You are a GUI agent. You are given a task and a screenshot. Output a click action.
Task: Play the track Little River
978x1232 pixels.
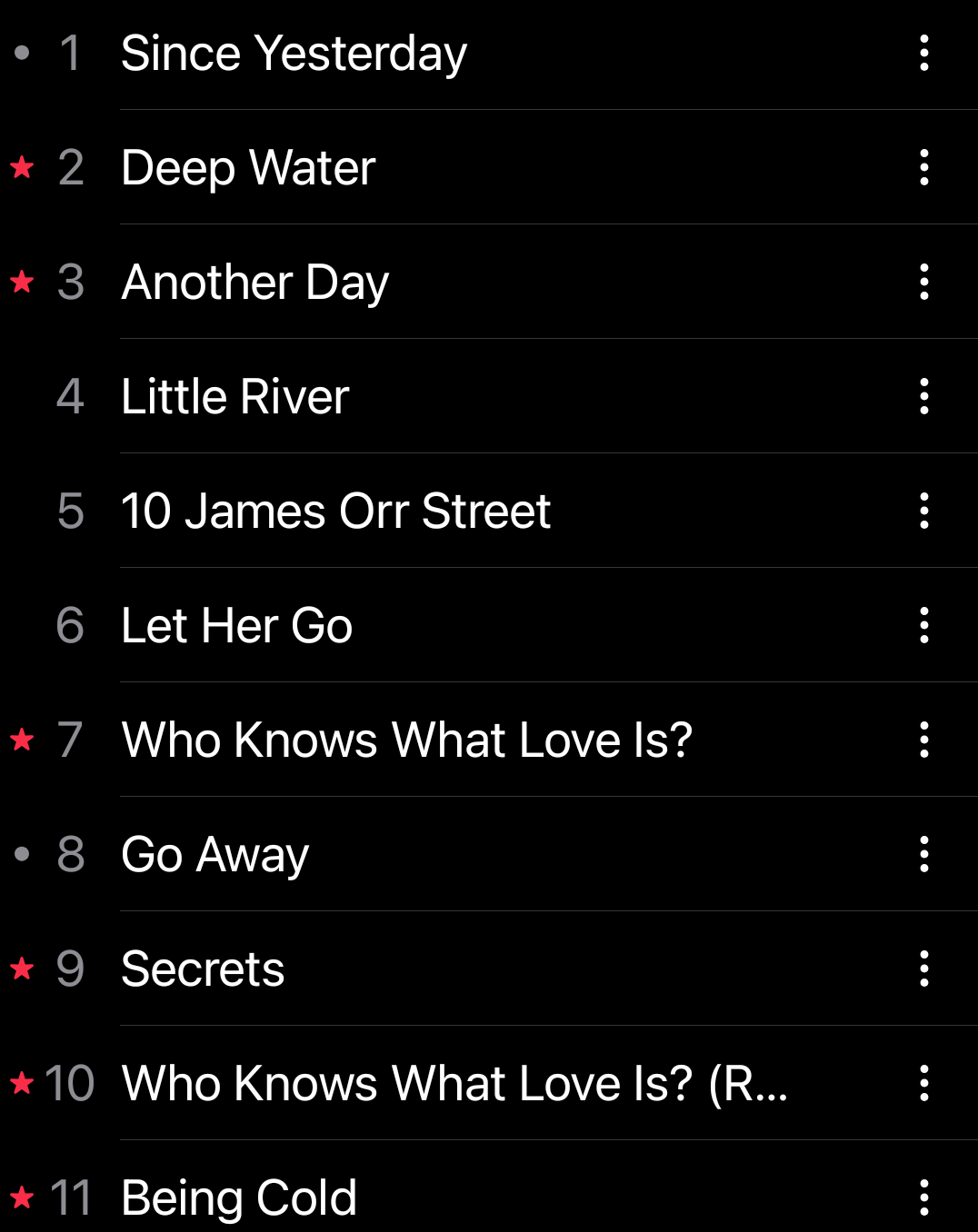(235, 397)
